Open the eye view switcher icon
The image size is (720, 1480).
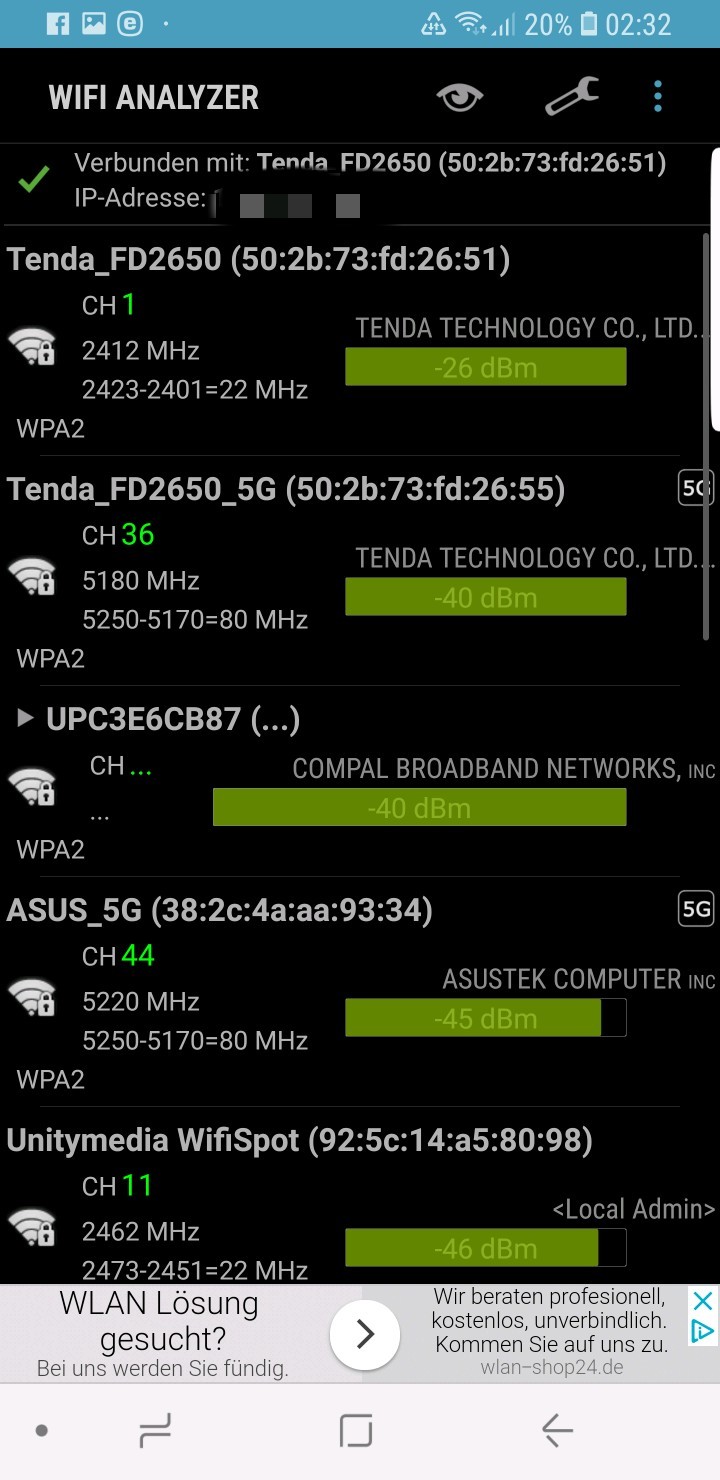tap(460, 97)
